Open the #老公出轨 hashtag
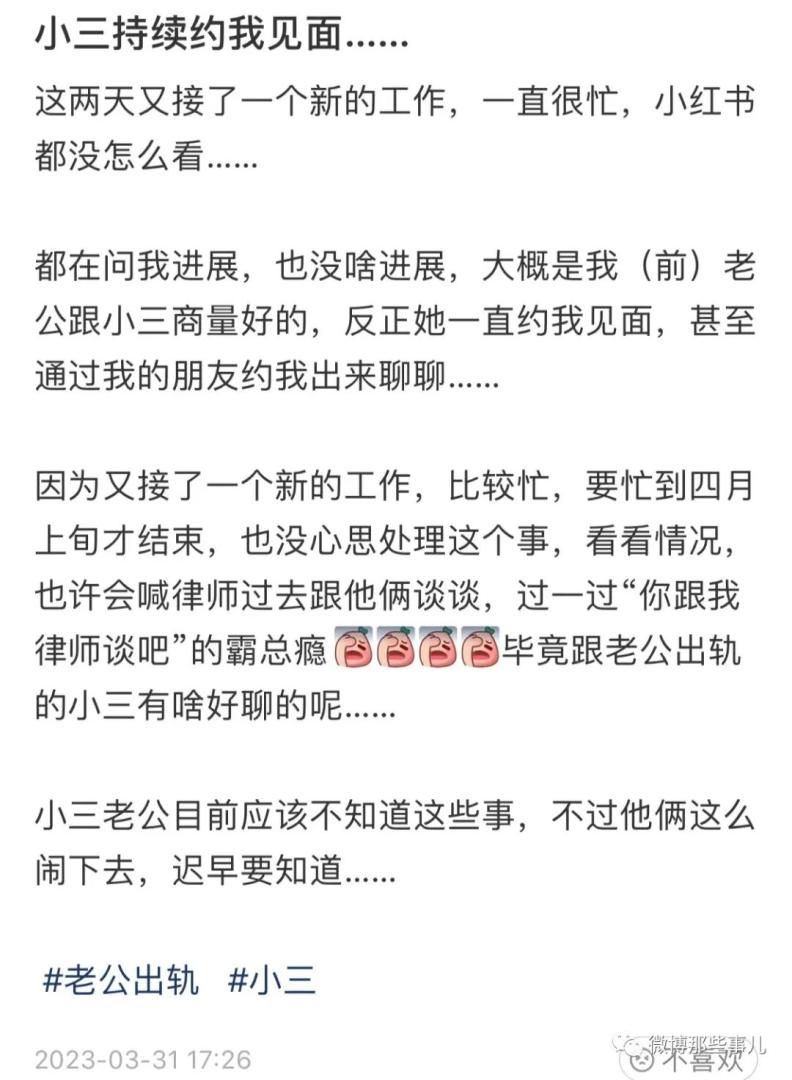792x1080 pixels. coord(121,980)
